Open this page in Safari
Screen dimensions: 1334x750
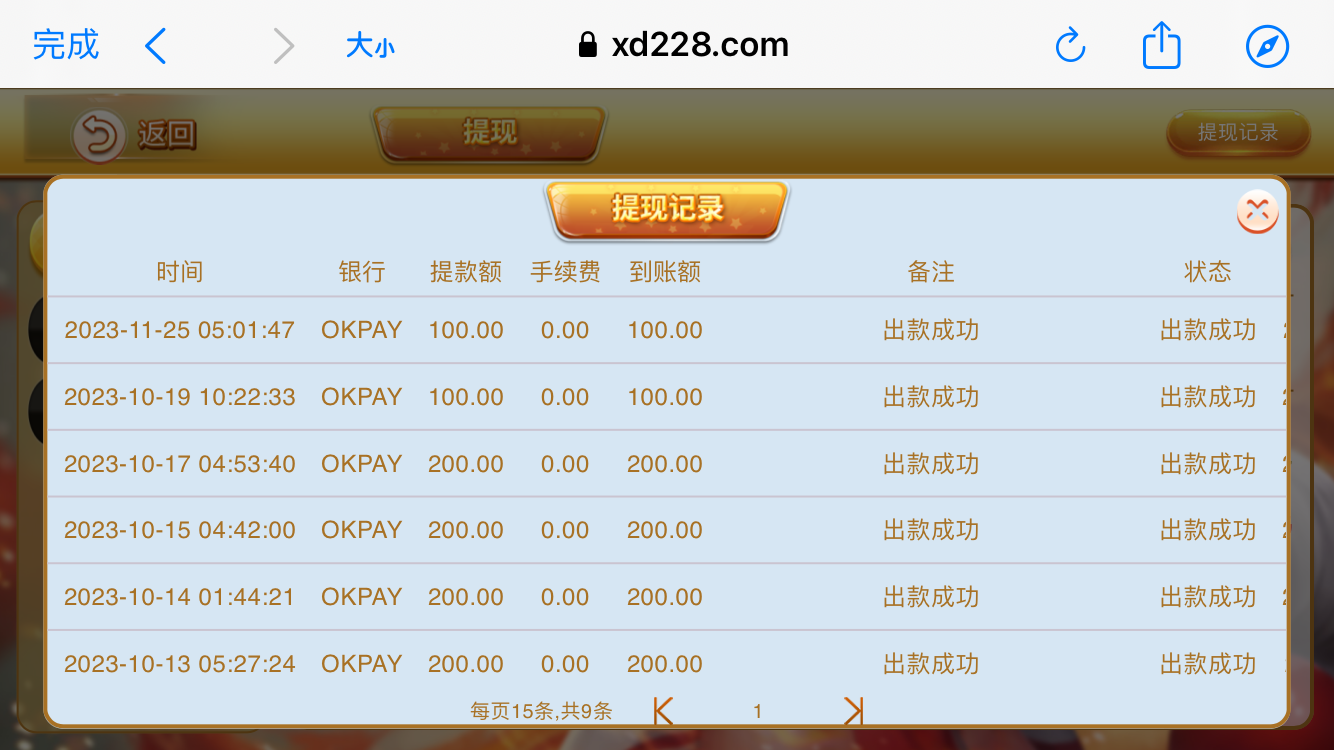(1267, 46)
